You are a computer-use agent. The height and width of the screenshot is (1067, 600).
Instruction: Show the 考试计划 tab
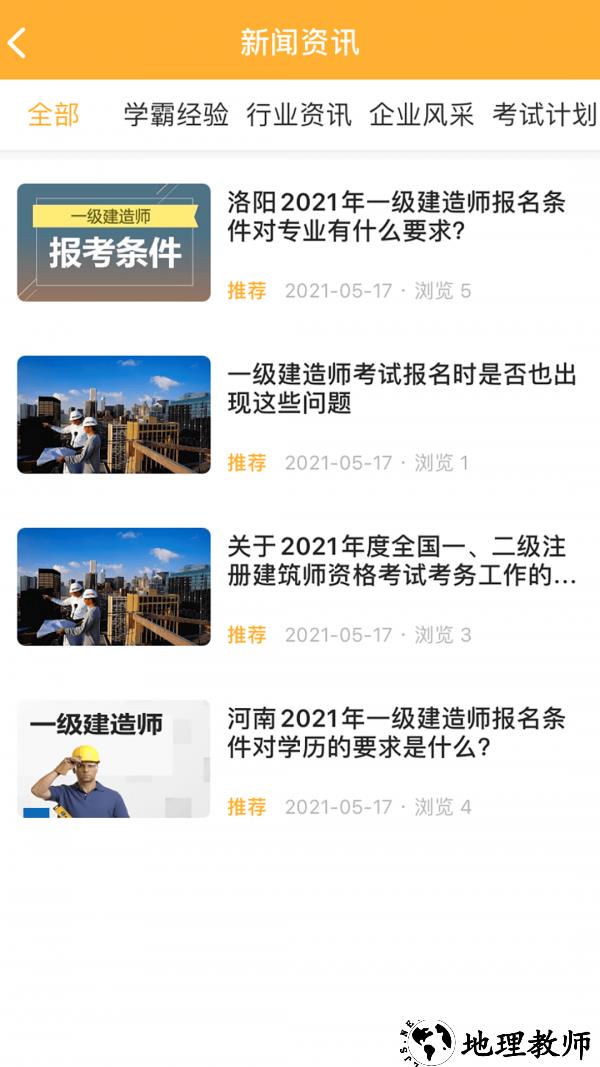[543, 115]
